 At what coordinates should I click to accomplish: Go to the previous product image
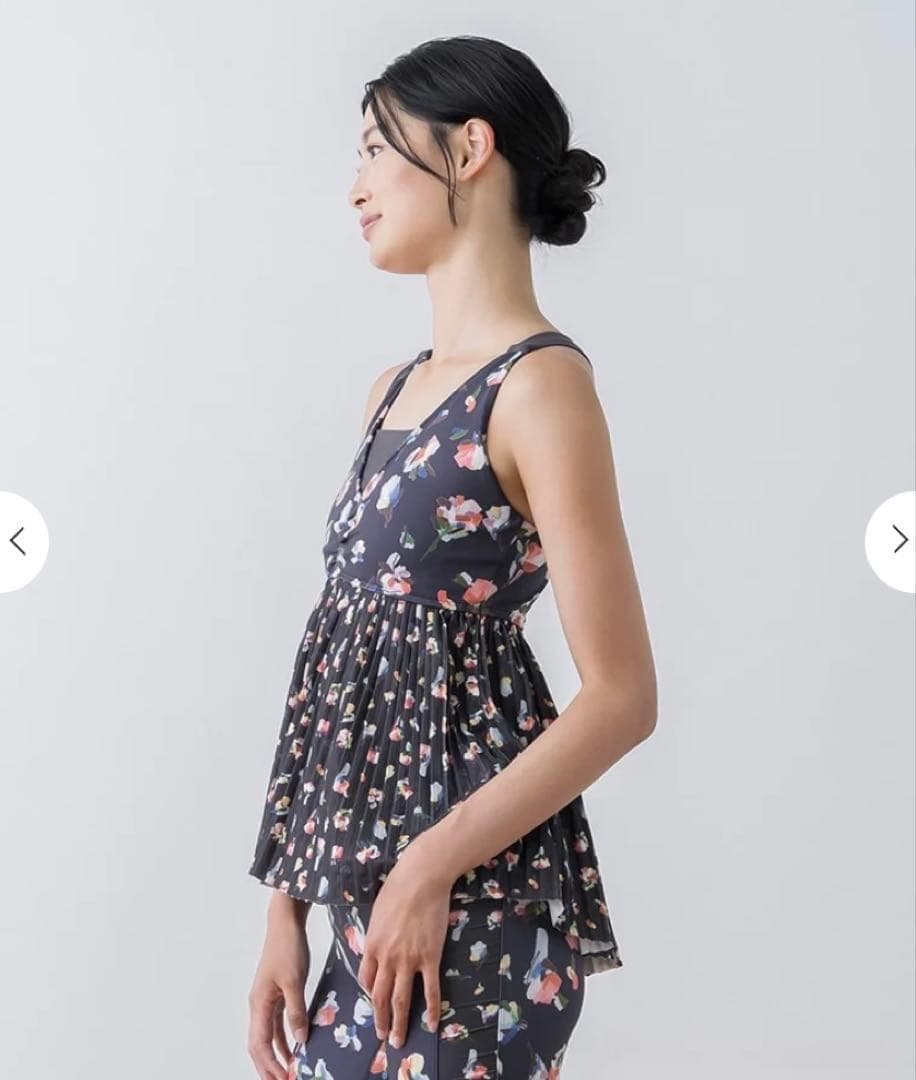18,541
